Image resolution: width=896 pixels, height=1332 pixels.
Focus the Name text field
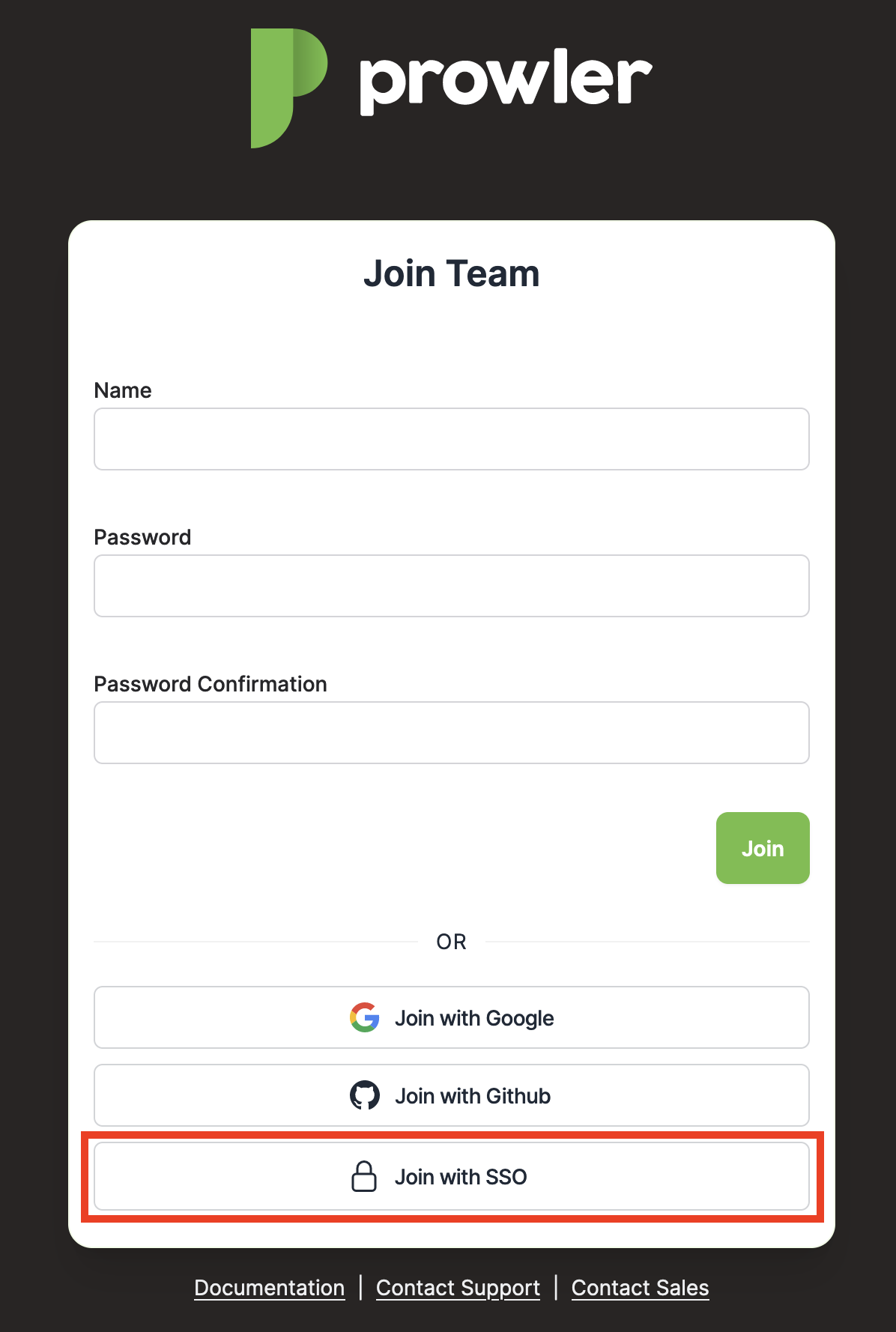[x=451, y=439]
